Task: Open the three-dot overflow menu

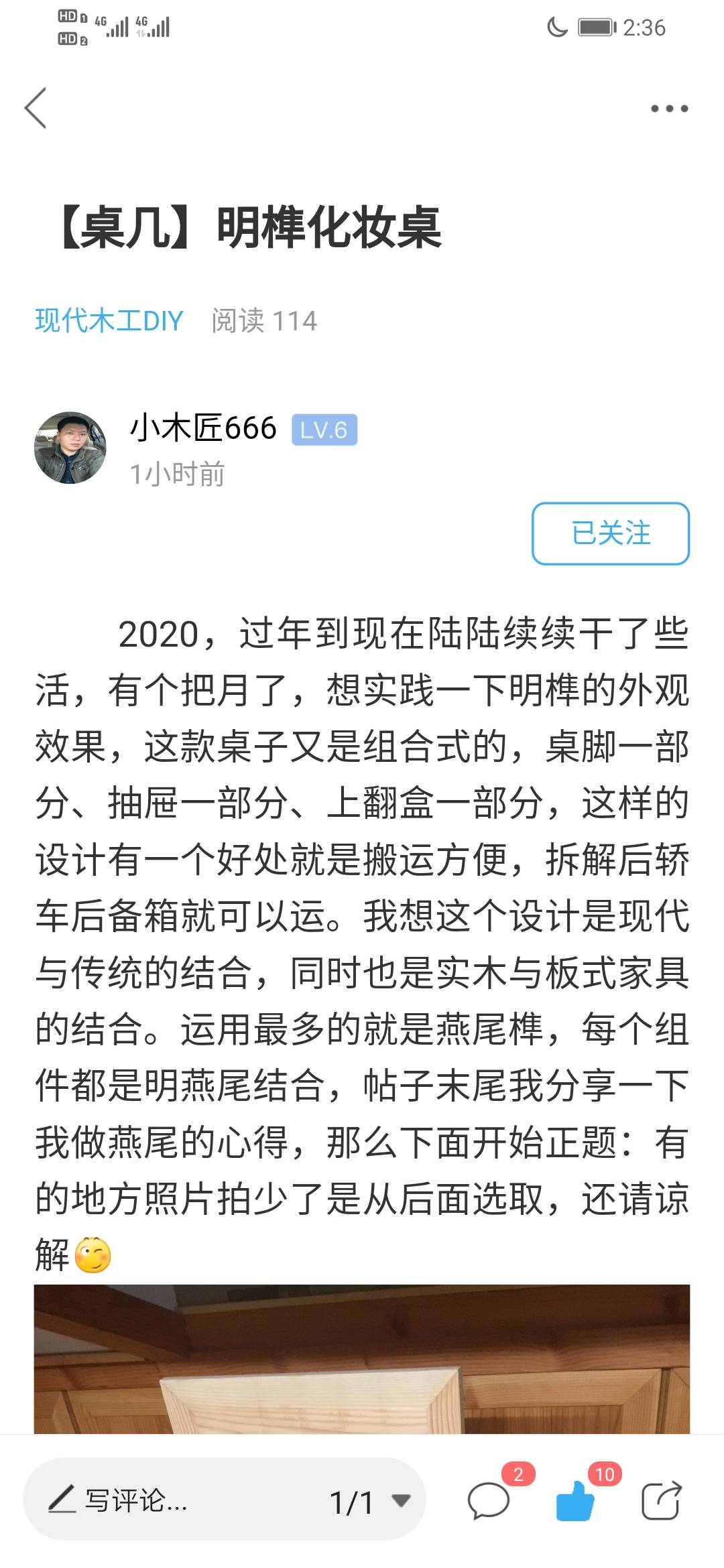Action: 669,109
